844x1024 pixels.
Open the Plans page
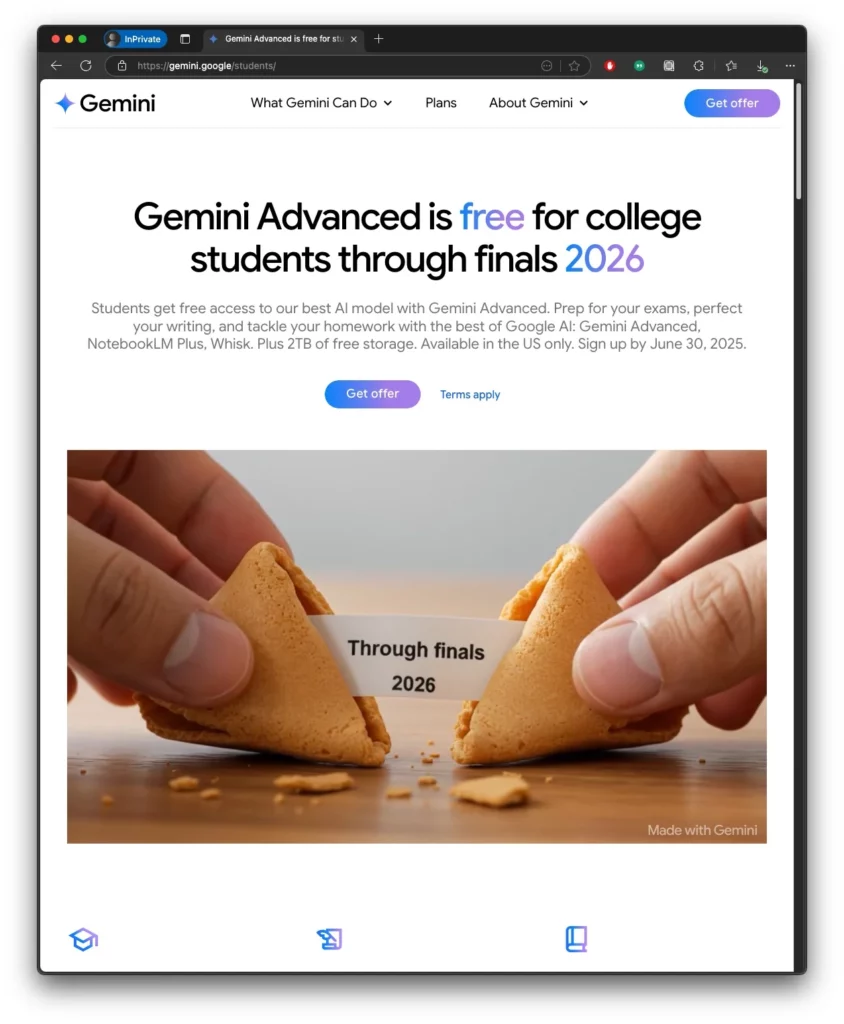pos(440,103)
